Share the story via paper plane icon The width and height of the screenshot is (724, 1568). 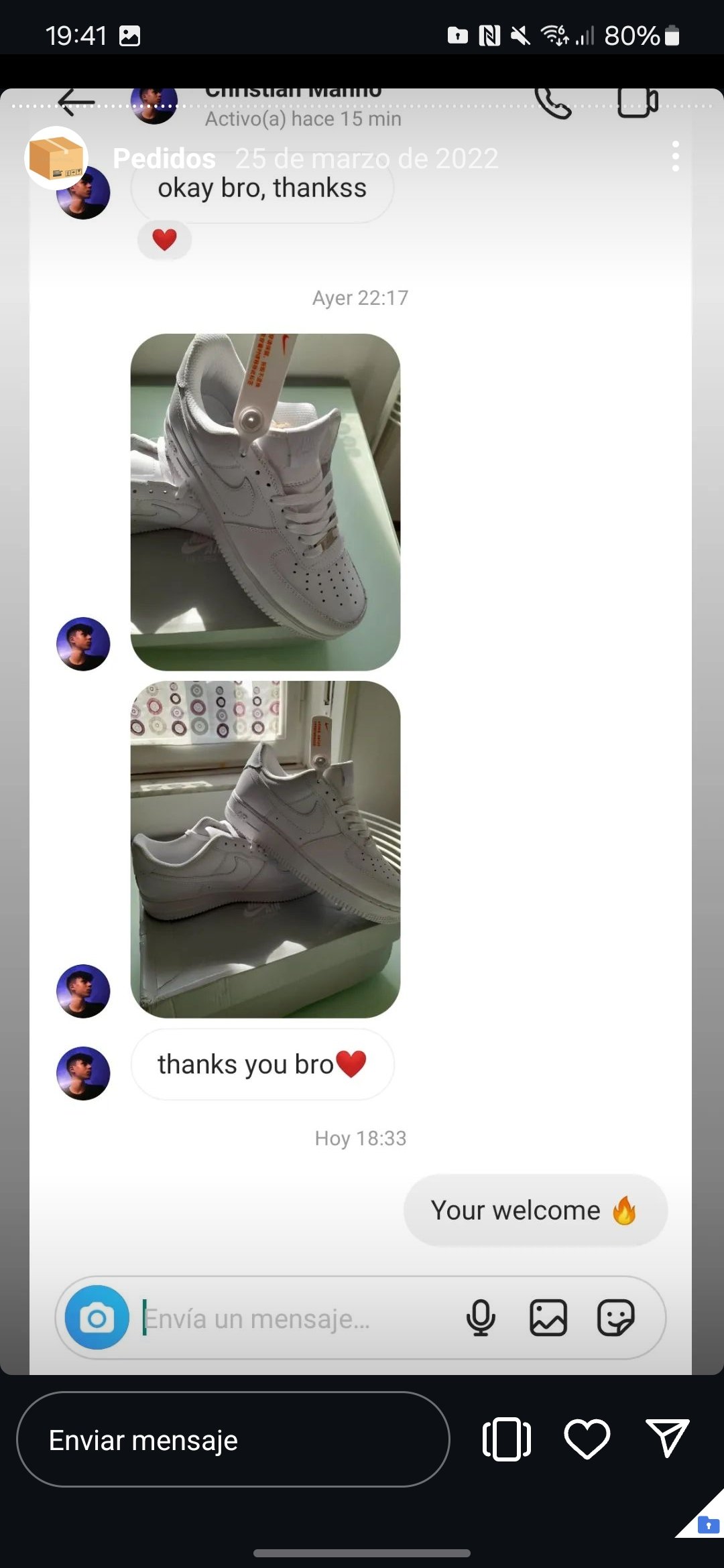pos(667,1439)
